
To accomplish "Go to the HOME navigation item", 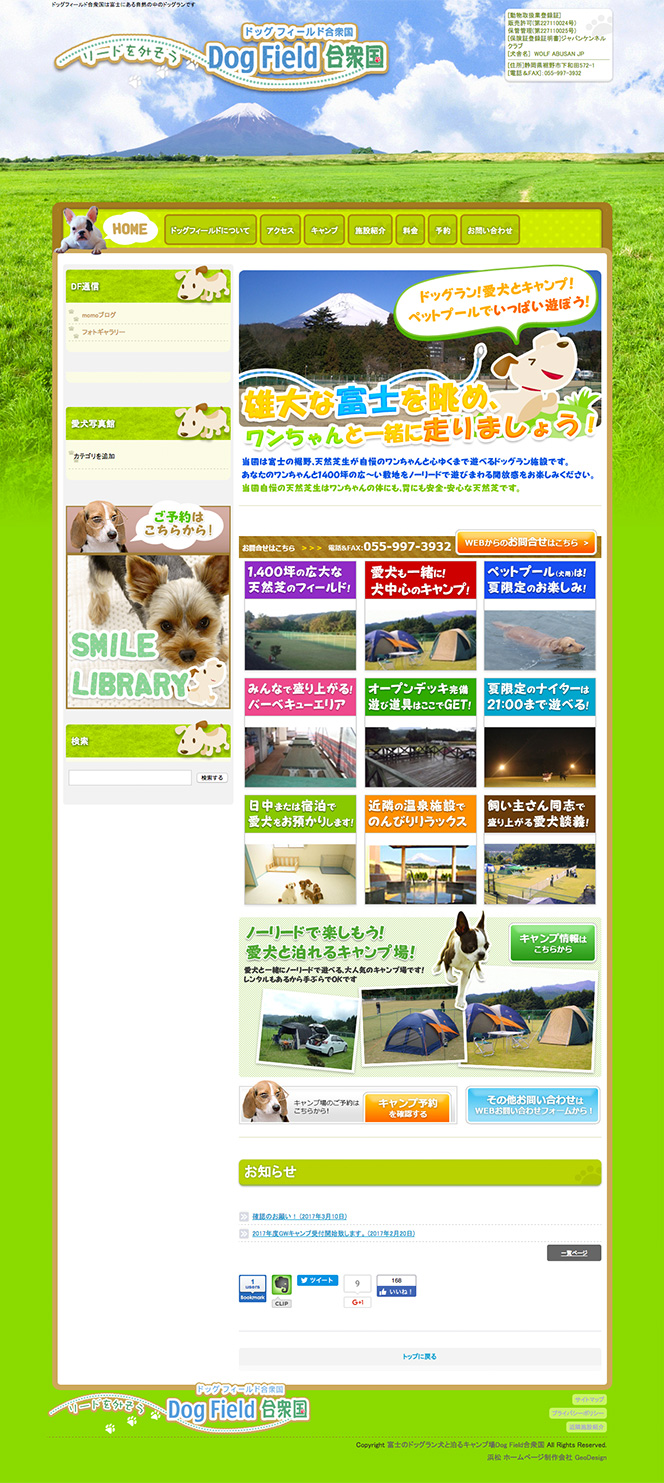I will (130, 229).
